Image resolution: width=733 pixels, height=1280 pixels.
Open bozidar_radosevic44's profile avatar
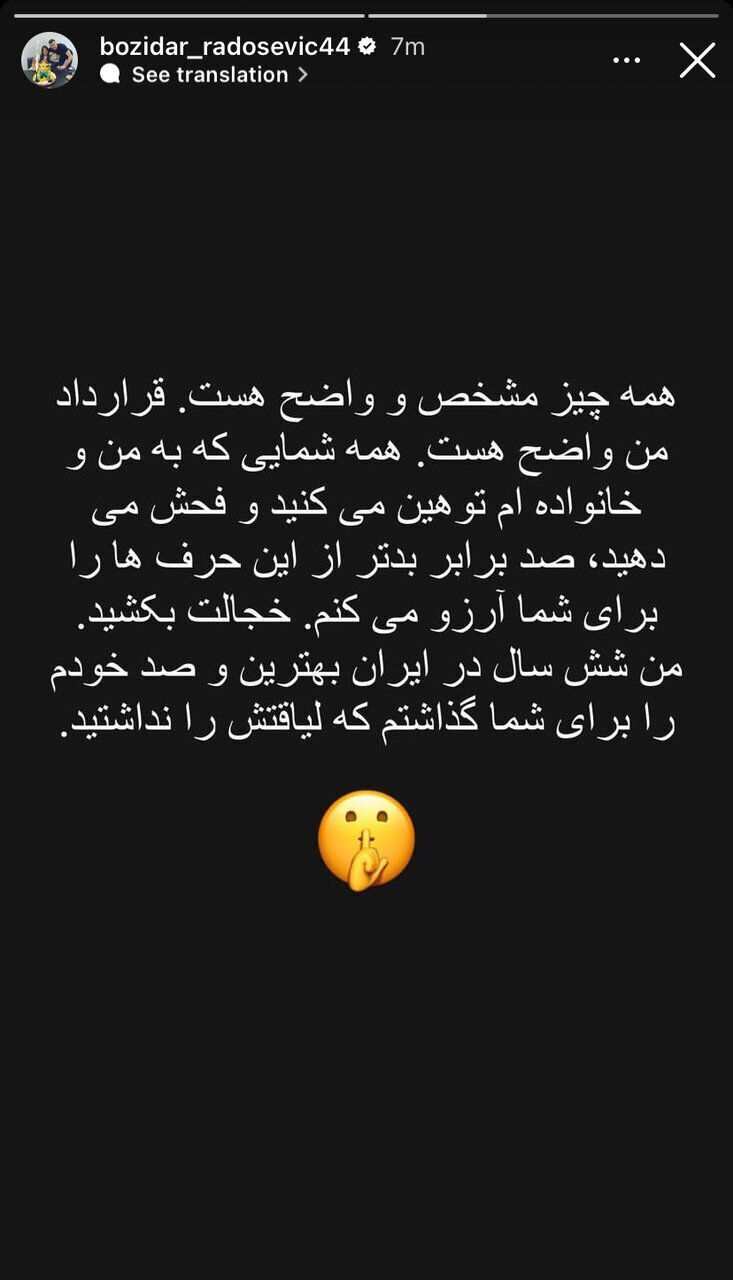coord(51,60)
